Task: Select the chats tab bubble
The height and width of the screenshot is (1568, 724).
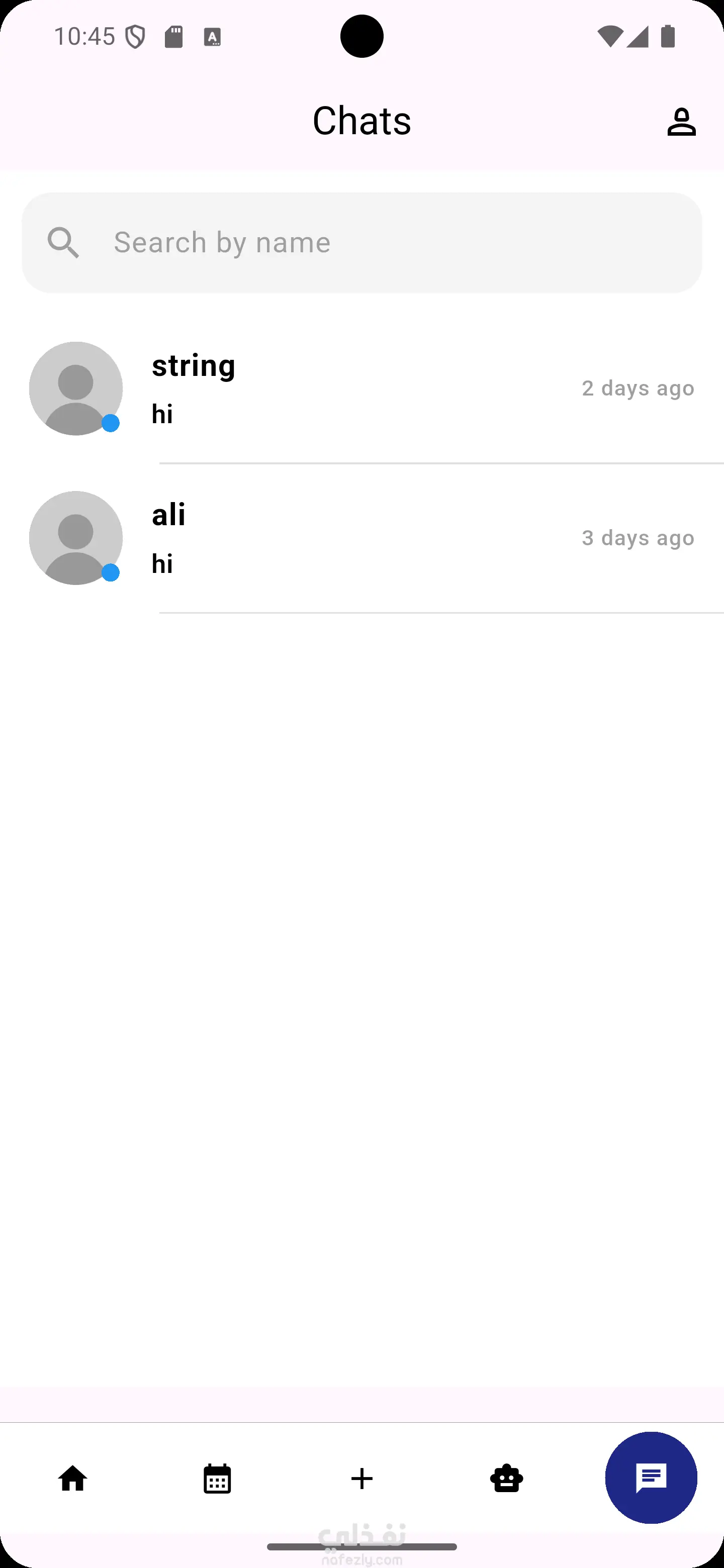Action: point(651,1478)
